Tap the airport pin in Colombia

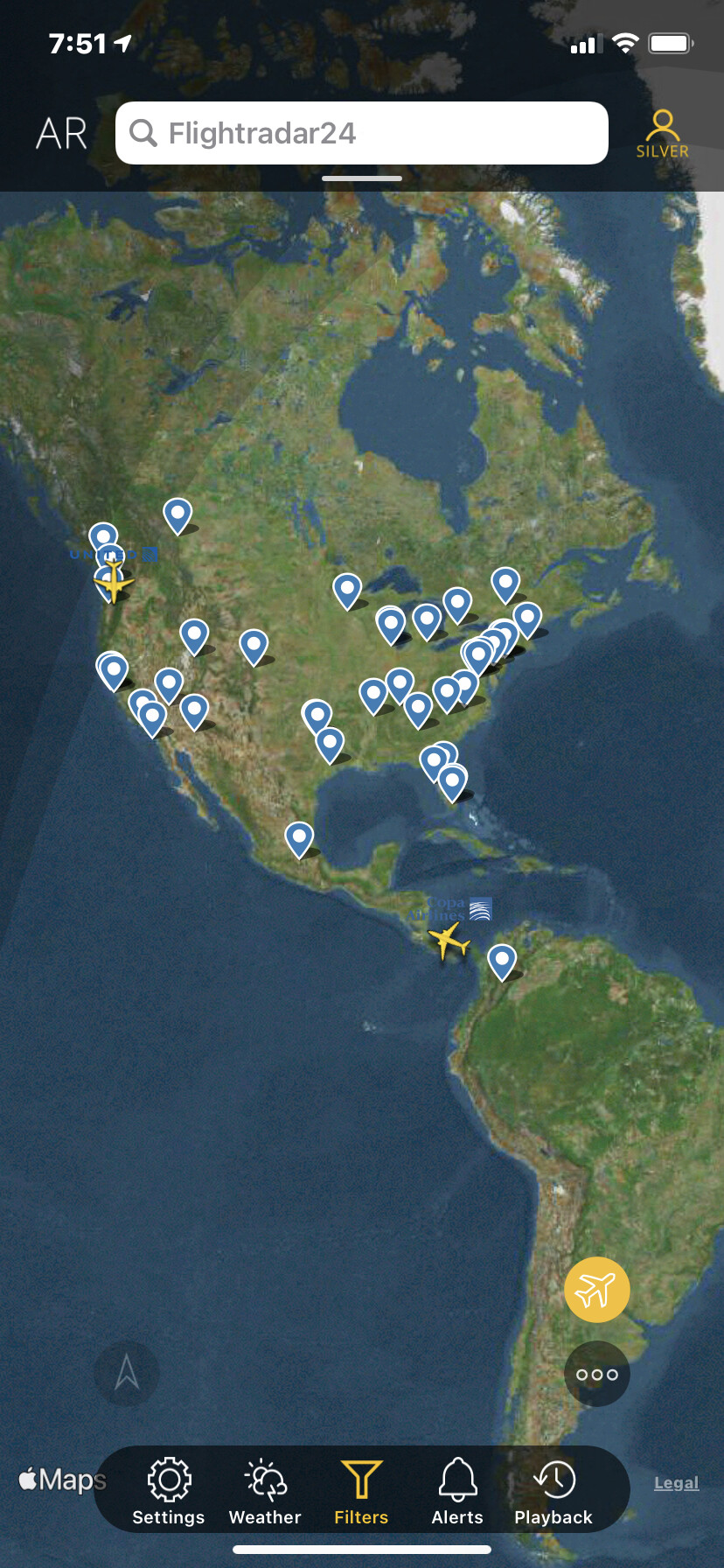[502, 960]
